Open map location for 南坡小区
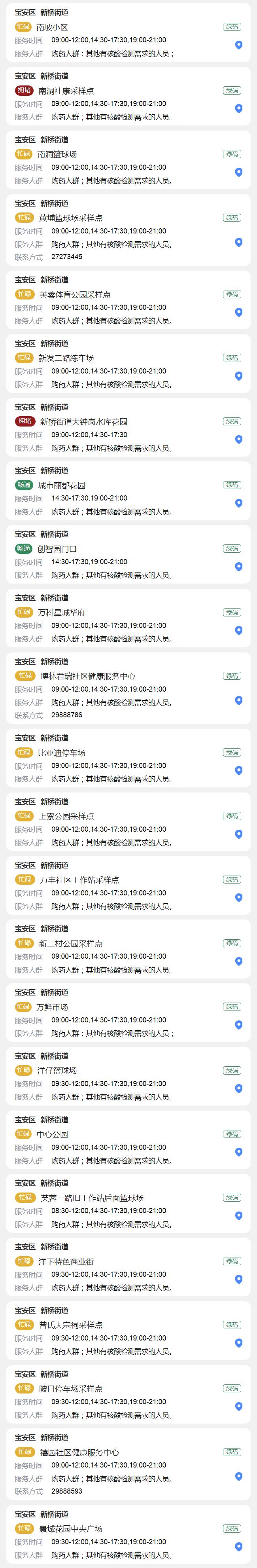Screen dimensions: 257x1568 [x=239, y=45]
